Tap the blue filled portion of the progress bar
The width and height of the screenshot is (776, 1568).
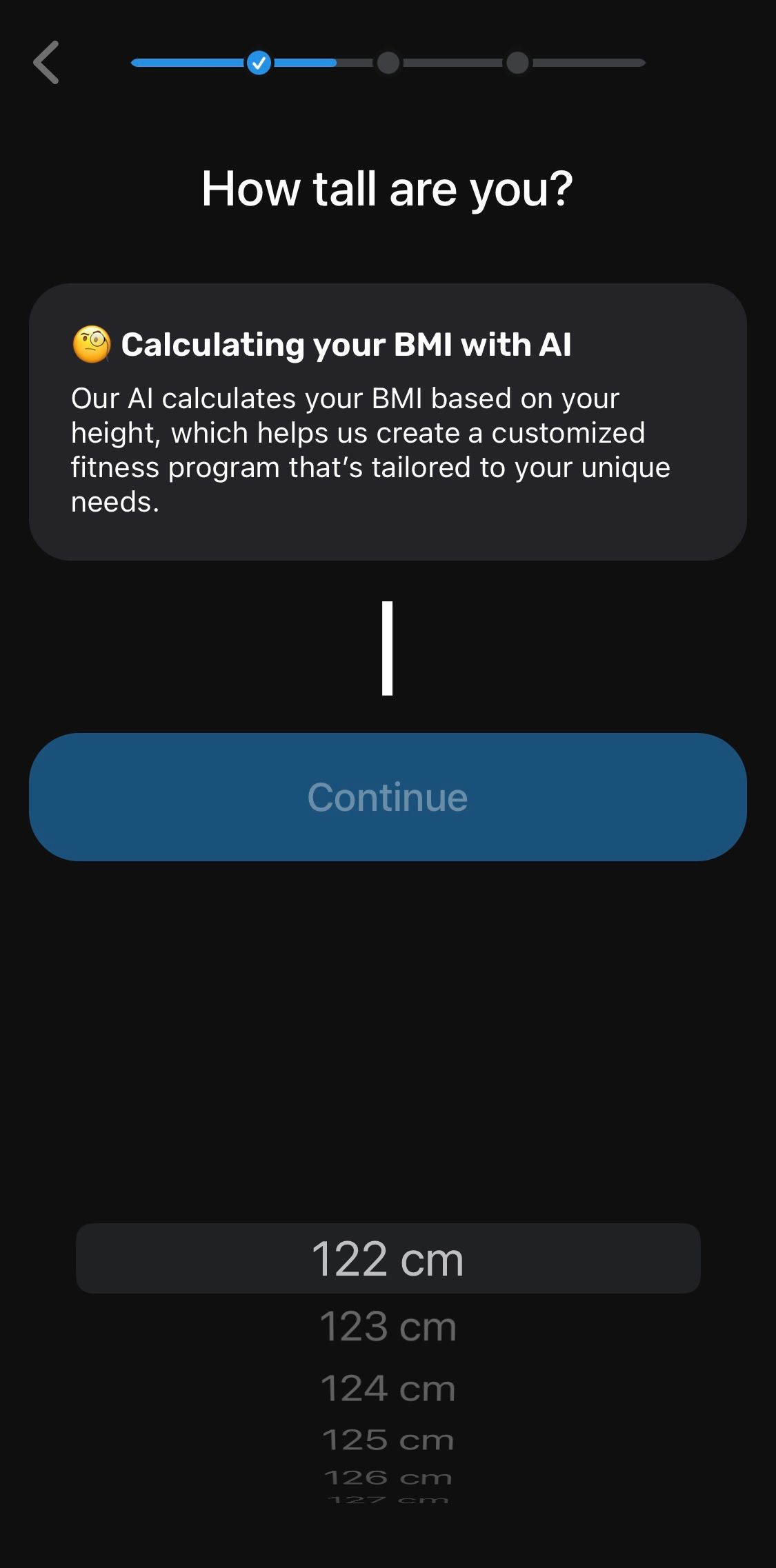point(193,63)
